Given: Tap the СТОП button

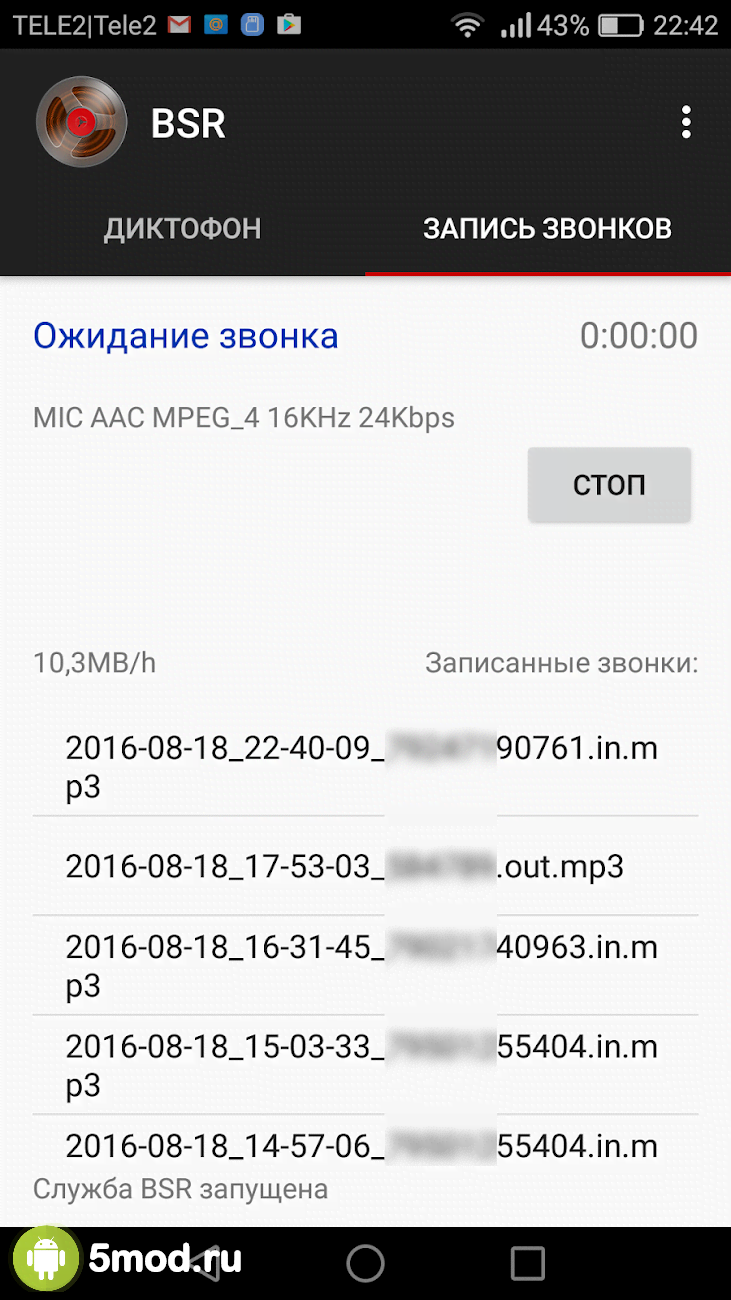Looking at the screenshot, I should point(609,485).
